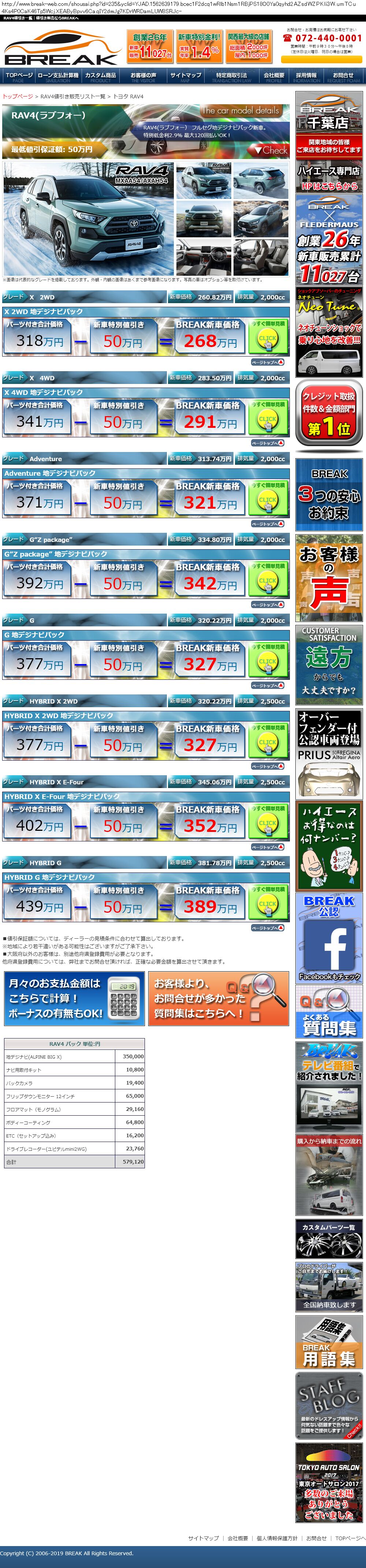The width and height of the screenshot is (366, 1568).
Task: Open お客様の声 in top navigation
Action: click(143, 77)
